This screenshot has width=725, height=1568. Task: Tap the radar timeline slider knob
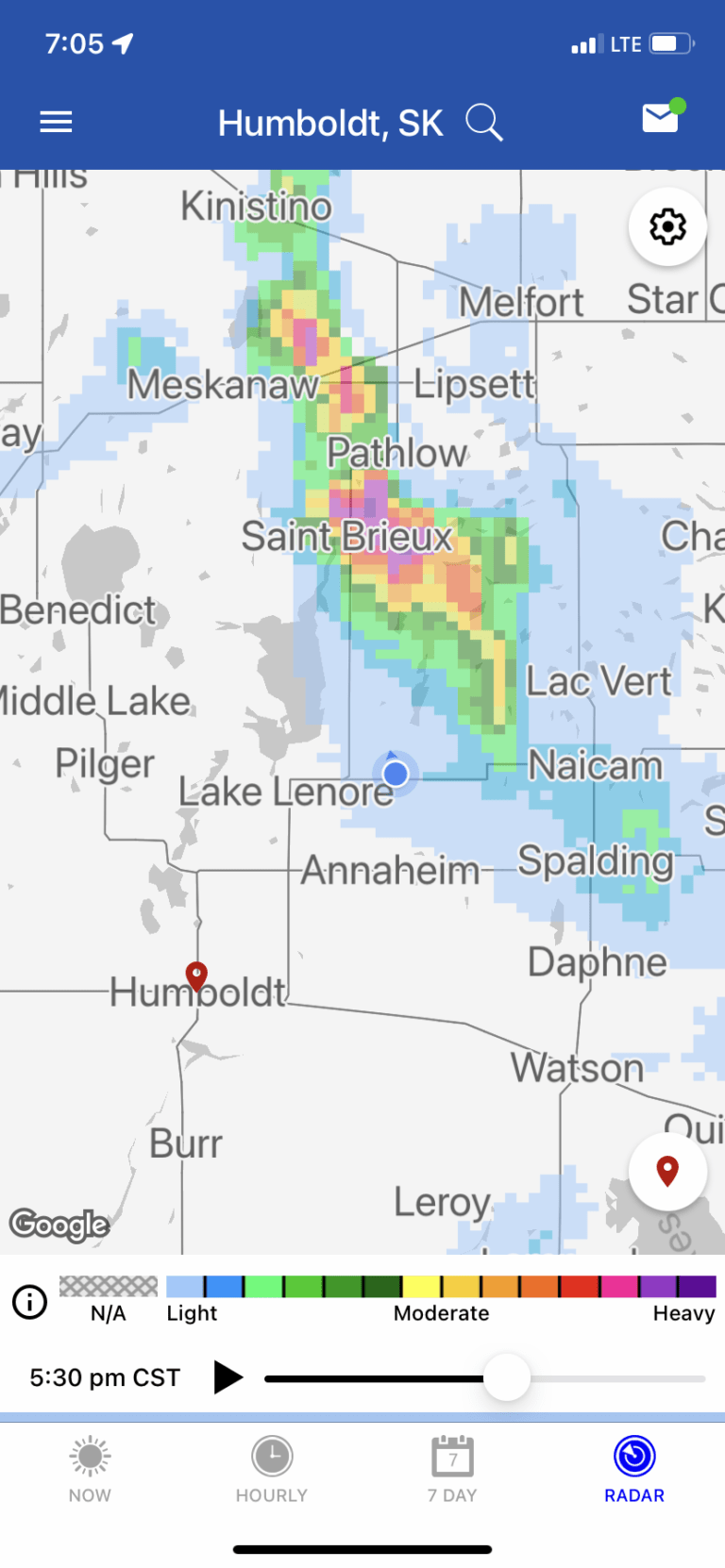(x=507, y=1378)
